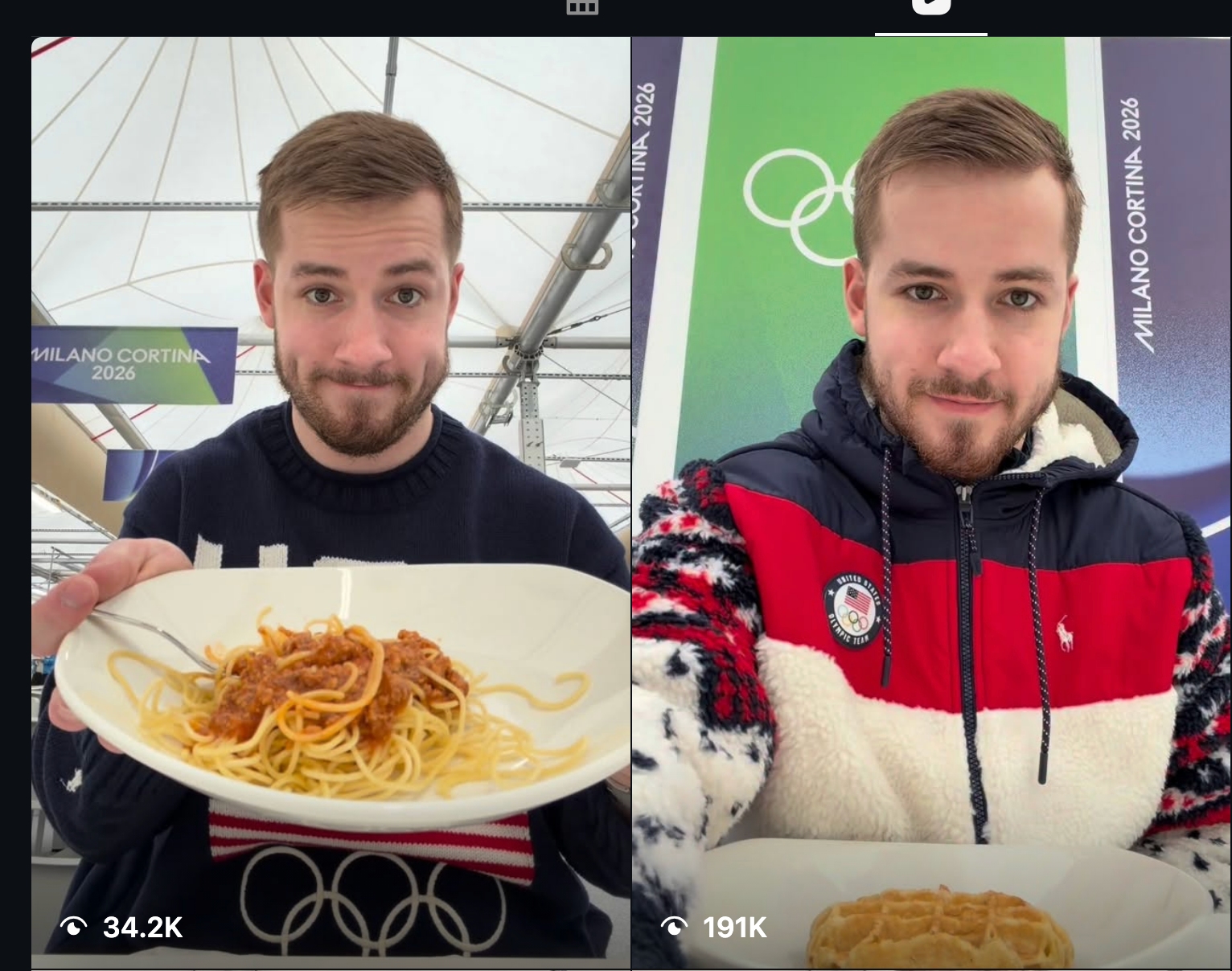The height and width of the screenshot is (971, 1232).
Task: Switch to the grid posts tab
Action: pyautogui.click(x=582, y=8)
